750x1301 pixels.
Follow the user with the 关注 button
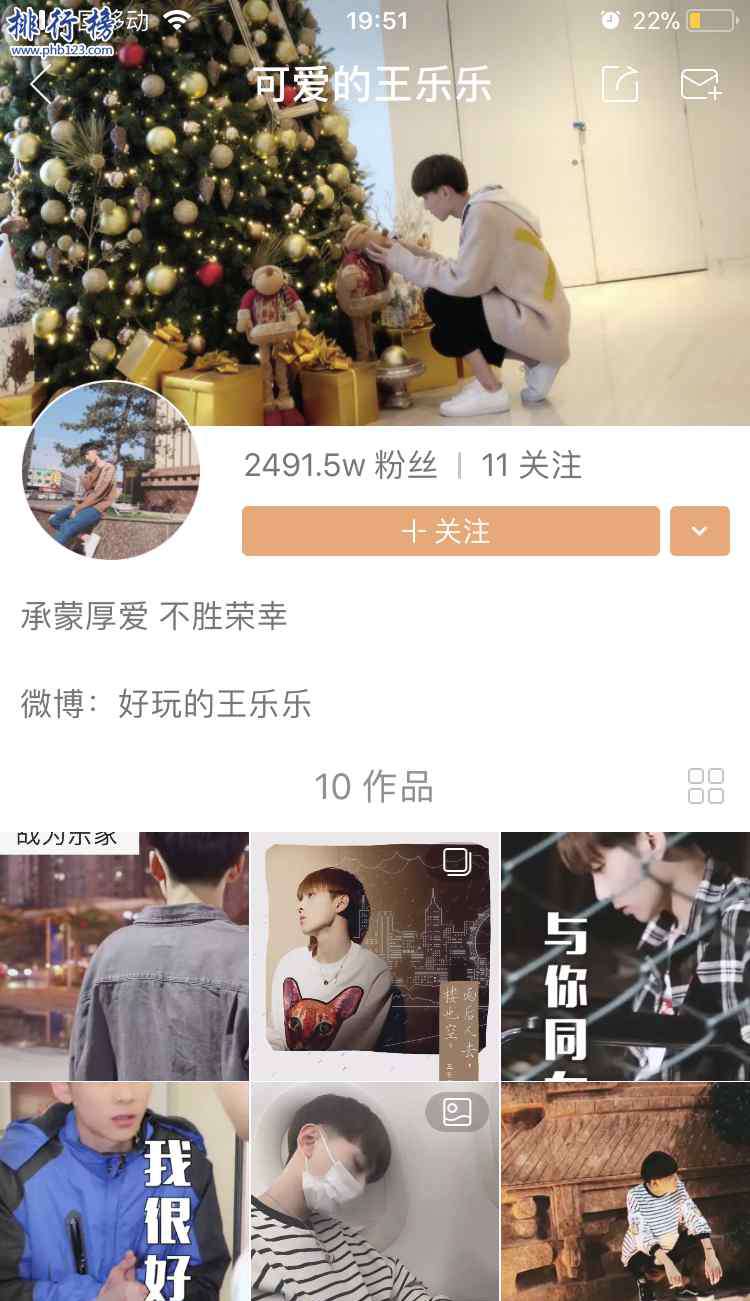[x=451, y=531]
